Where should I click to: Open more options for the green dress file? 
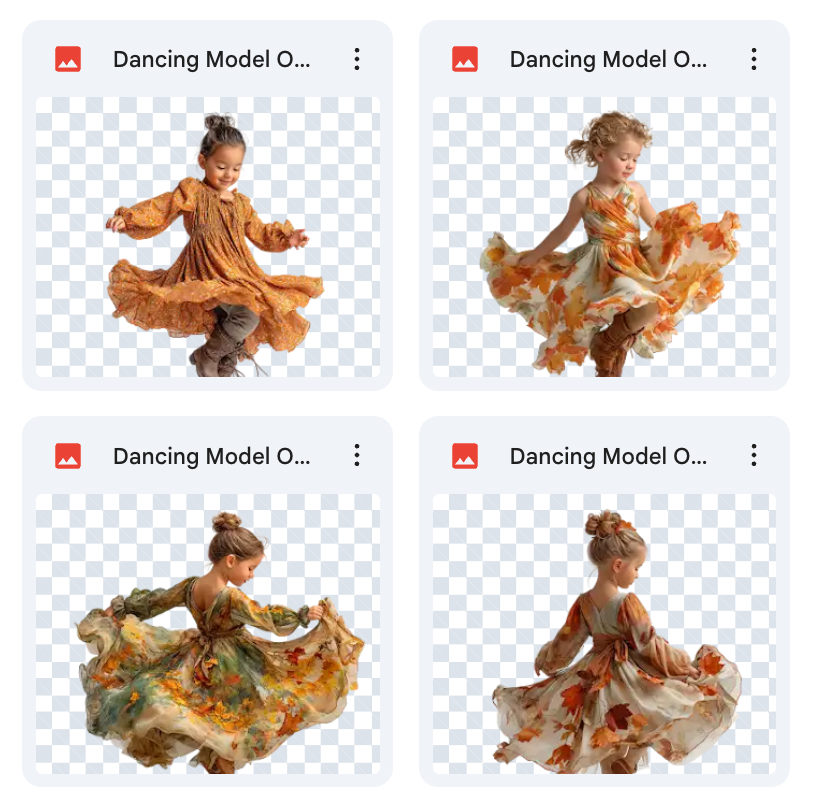357,456
